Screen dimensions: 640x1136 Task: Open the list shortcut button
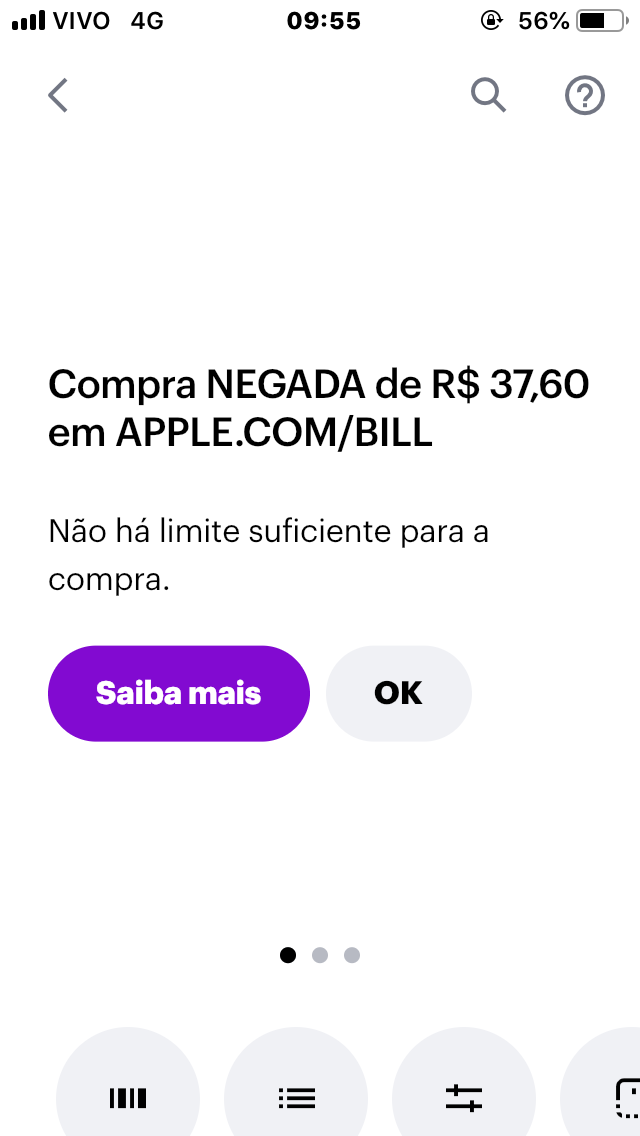[x=296, y=1097]
